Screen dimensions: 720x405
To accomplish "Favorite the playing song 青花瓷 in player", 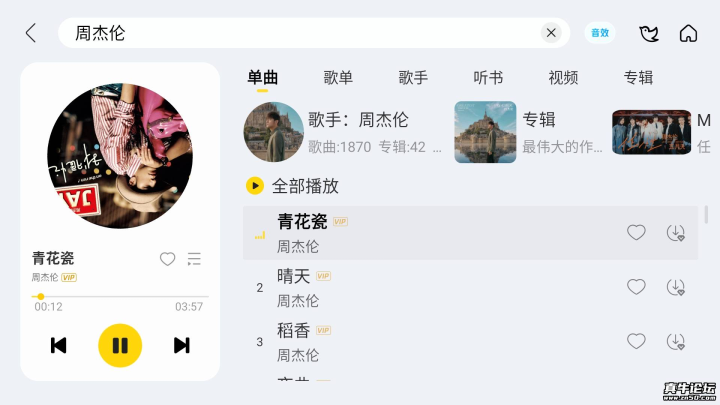I will tap(167, 259).
